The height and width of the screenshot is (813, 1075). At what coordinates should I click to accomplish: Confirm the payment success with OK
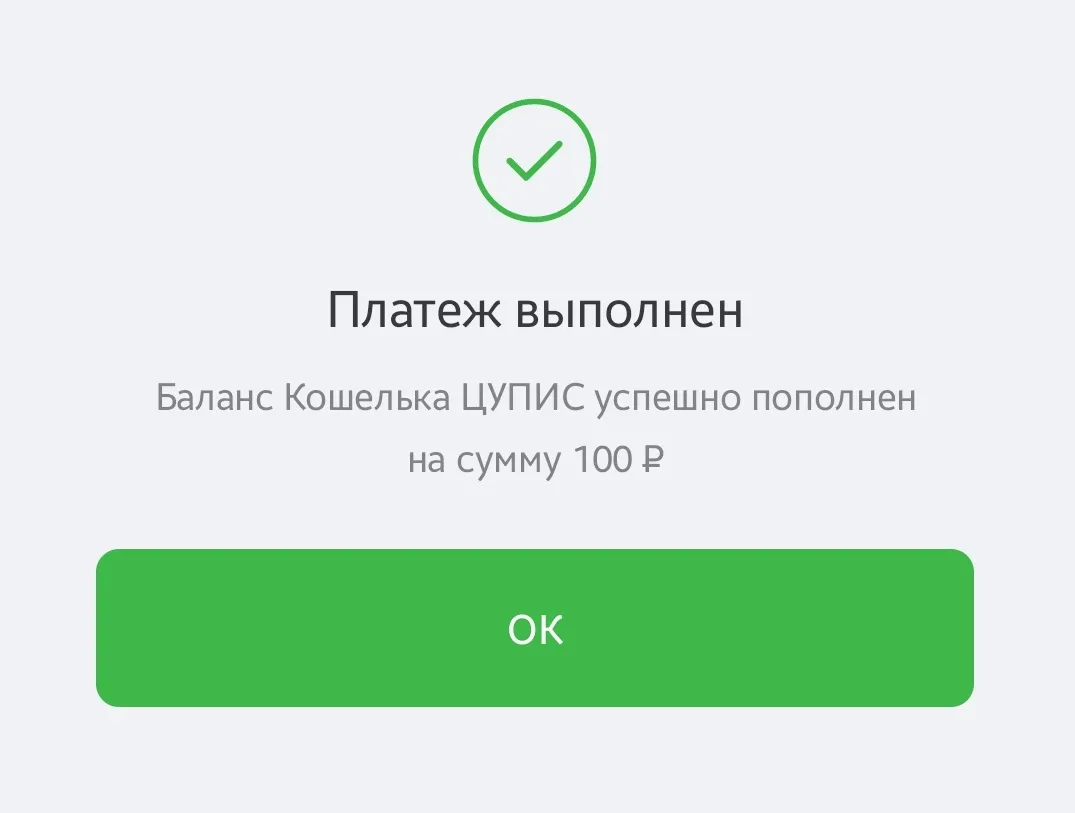[535, 628]
